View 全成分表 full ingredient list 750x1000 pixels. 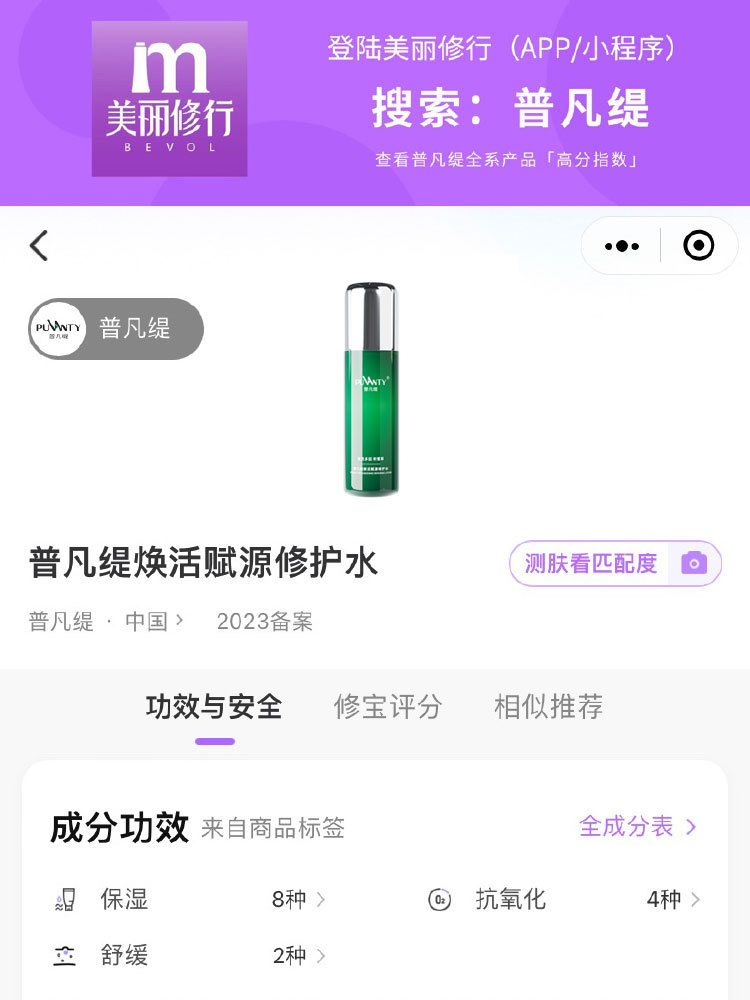click(x=637, y=827)
